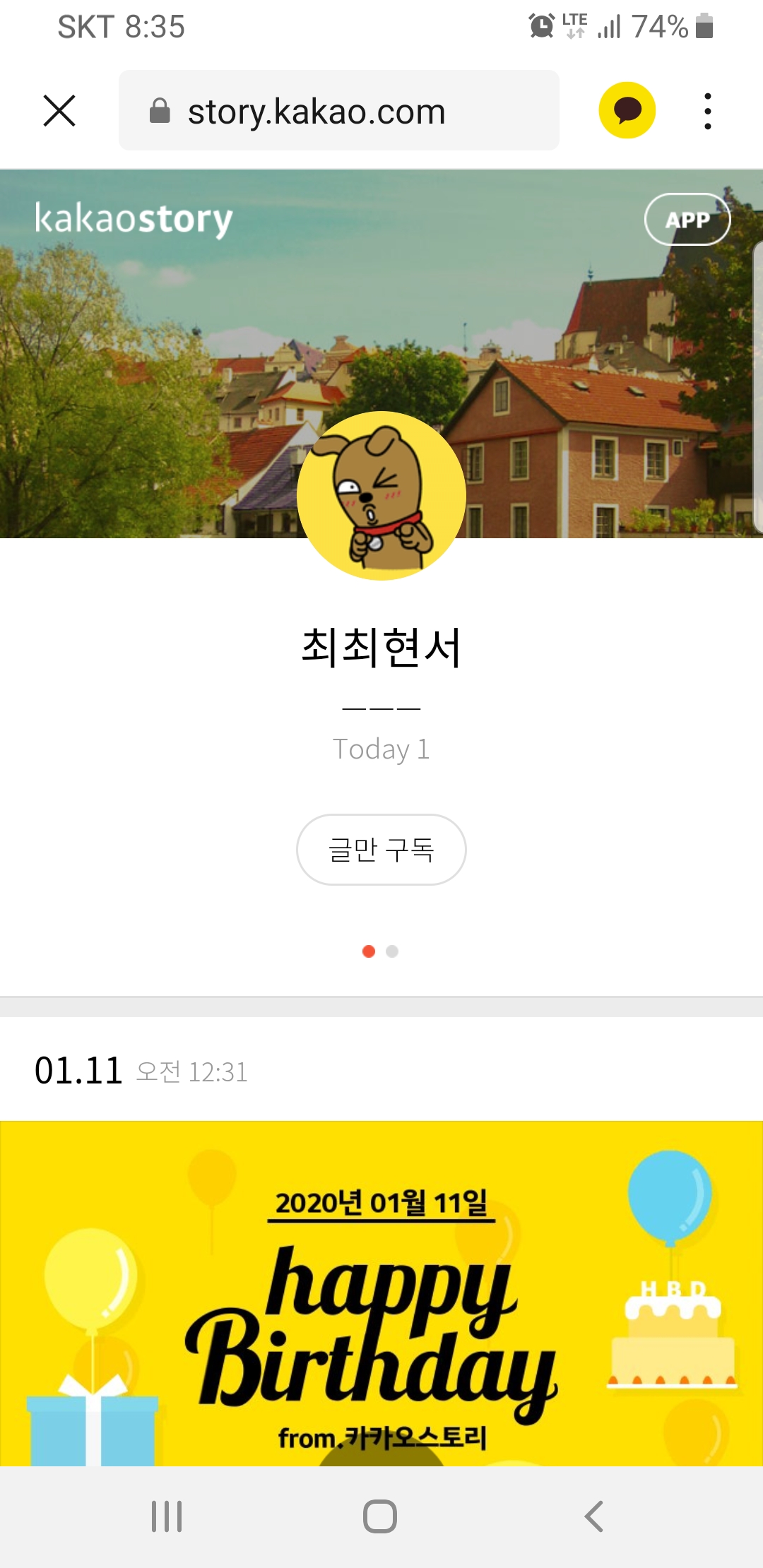Open the APP button

coord(687,220)
